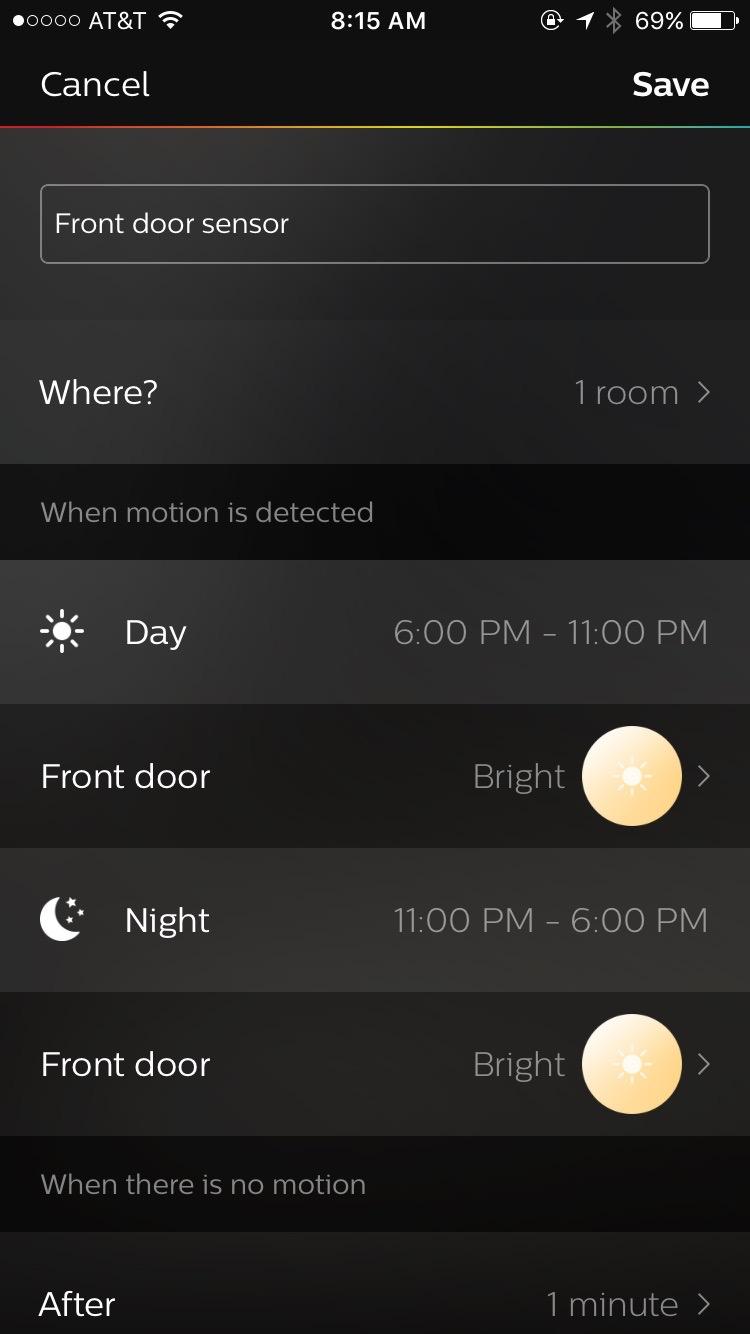This screenshot has height=1334, width=750.
Task: Change the Night time range
Action: click(375, 920)
